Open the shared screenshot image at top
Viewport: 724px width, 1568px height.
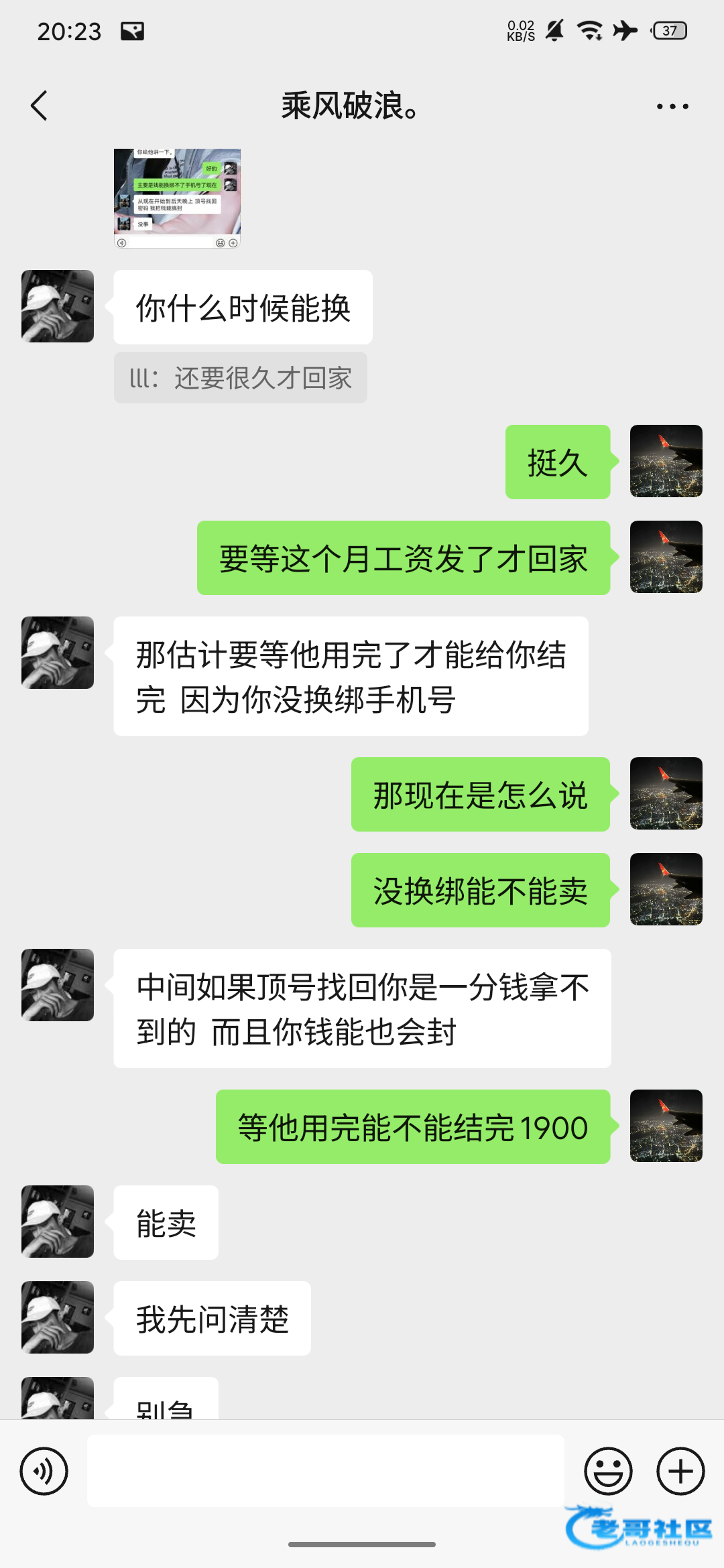(177, 198)
